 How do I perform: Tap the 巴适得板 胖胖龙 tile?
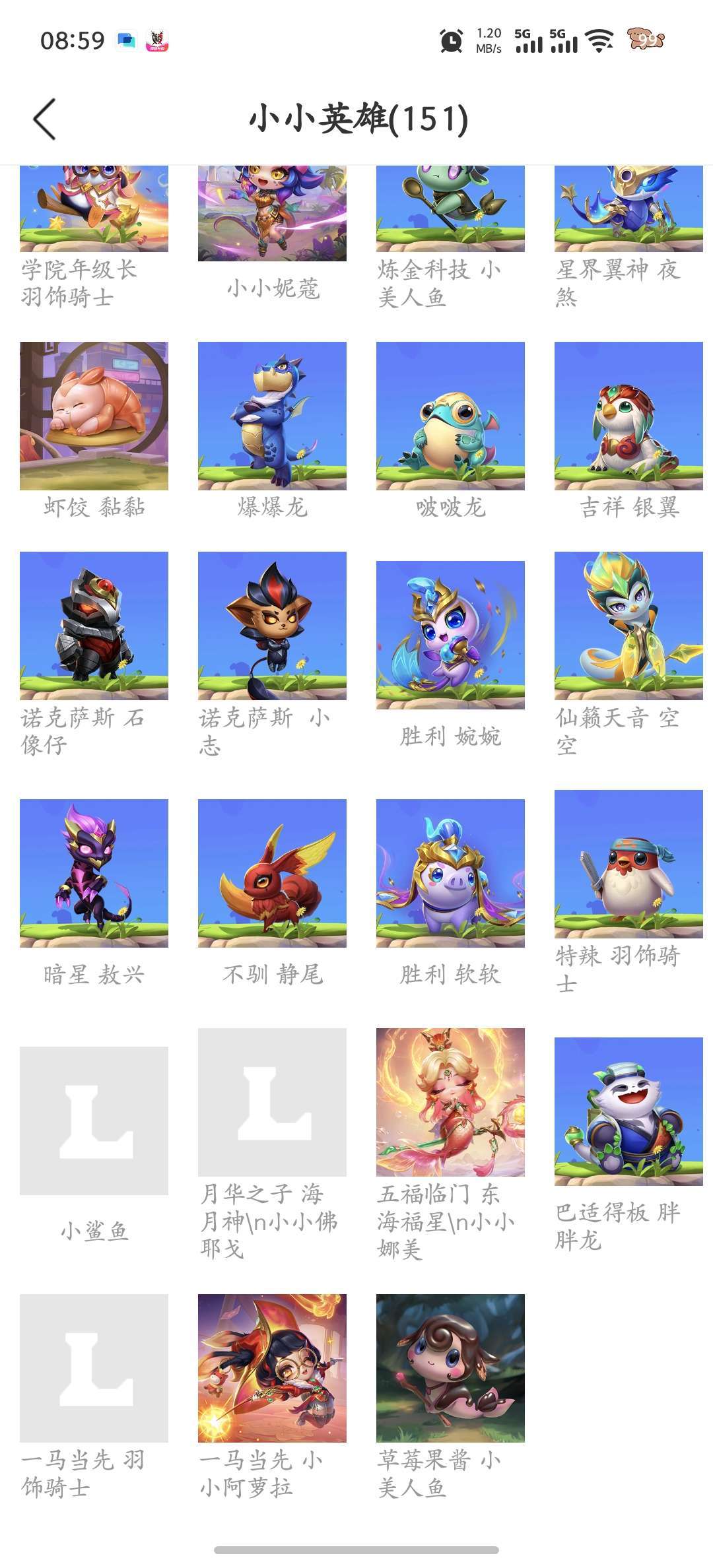point(628,1111)
